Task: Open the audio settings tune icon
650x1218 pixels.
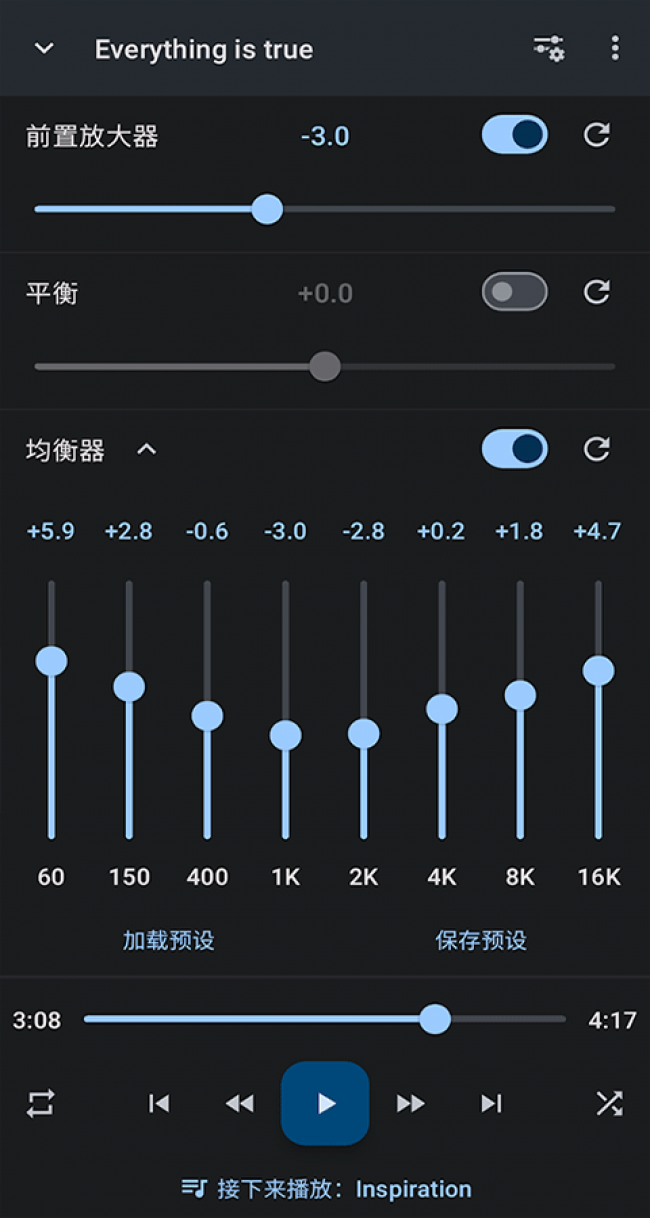Action: pyautogui.click(x=548, y=48)
